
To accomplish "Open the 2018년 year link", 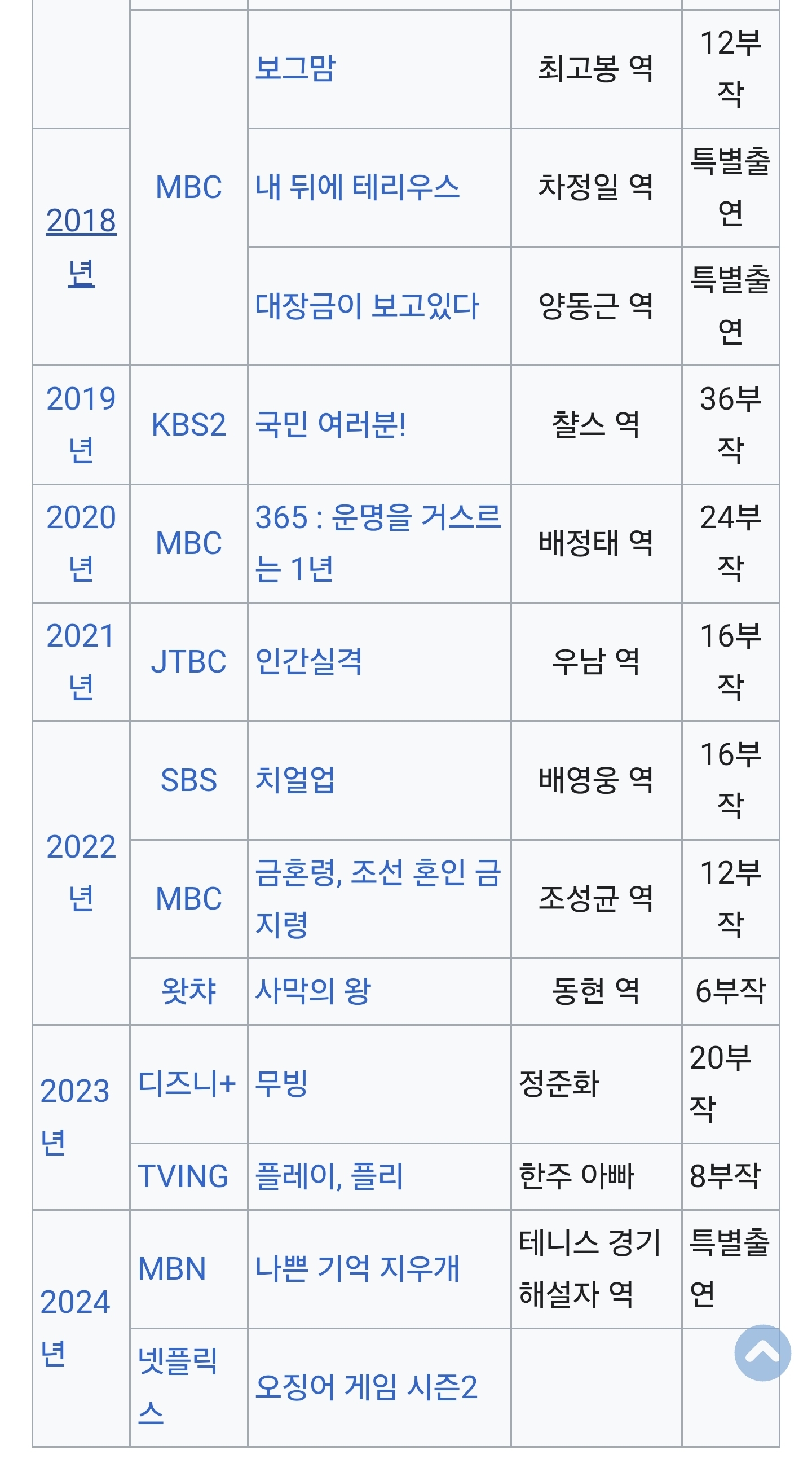I will pyautogui.click(x=81, y=247).
